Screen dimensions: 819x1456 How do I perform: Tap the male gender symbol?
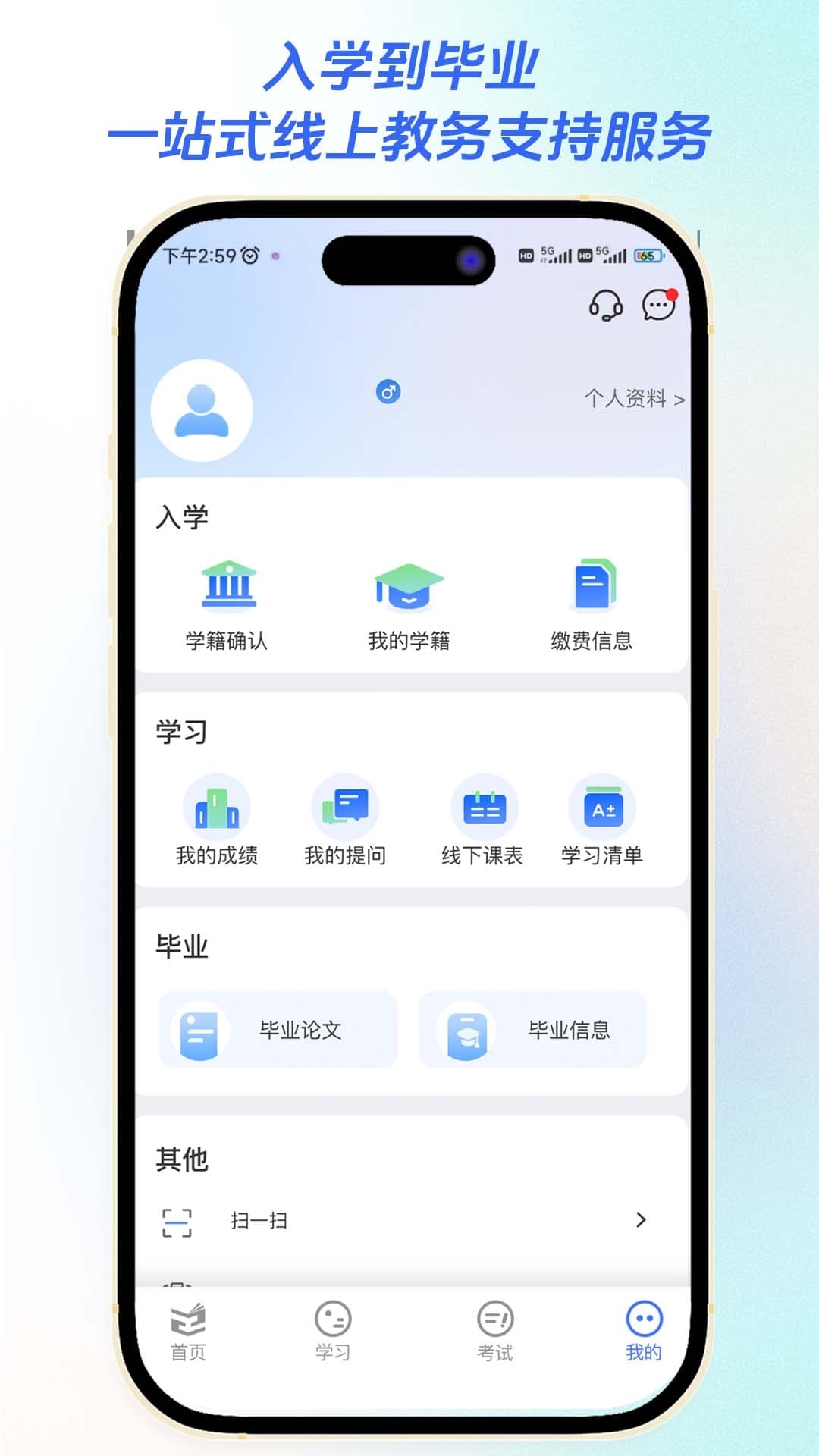388,394
